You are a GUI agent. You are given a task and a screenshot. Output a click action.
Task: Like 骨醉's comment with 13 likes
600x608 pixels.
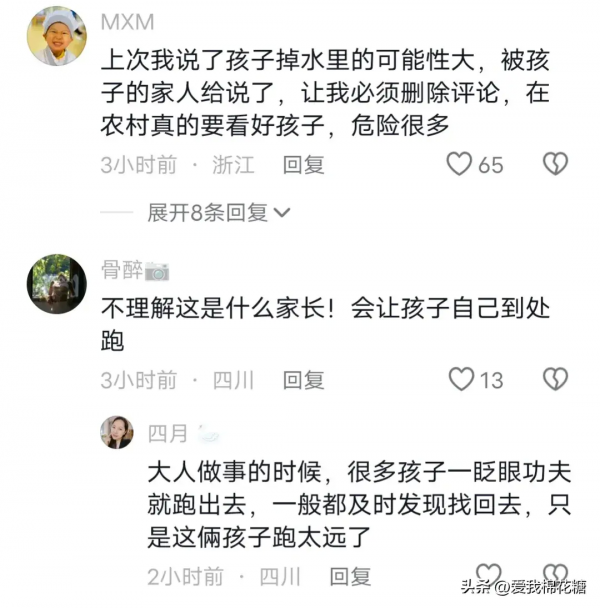pos(461,379)
